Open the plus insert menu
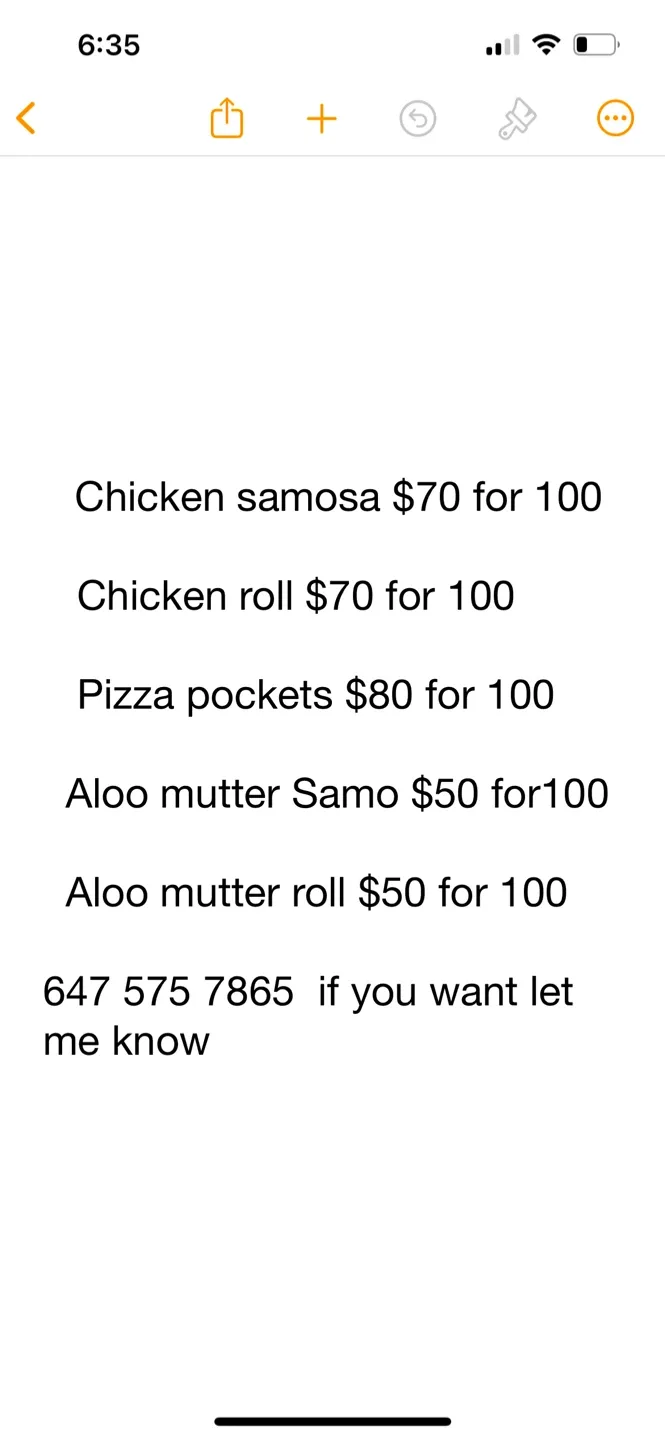Screen dimensions: 665x1440 (x=321, y=119)
